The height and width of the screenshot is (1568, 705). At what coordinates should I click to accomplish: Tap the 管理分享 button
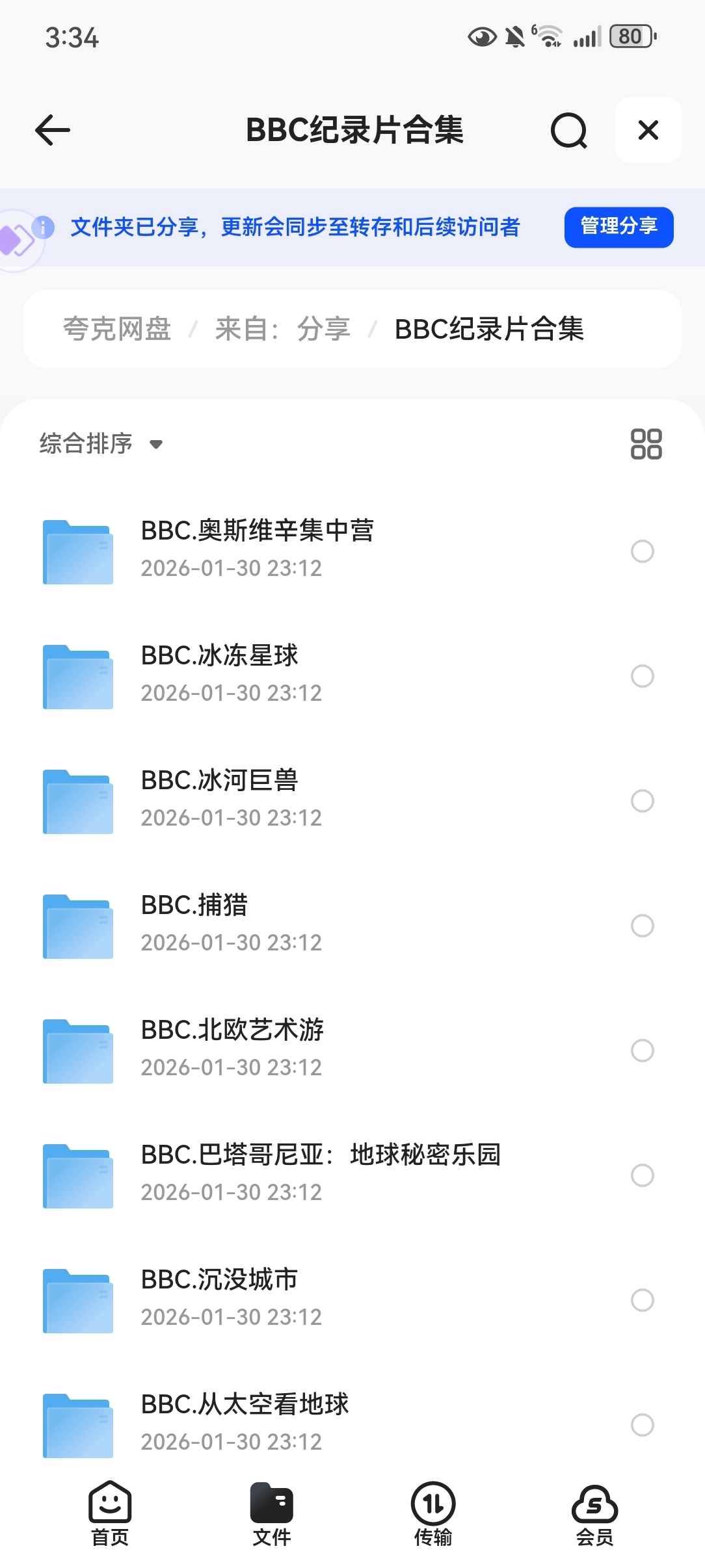pos(619,227)
